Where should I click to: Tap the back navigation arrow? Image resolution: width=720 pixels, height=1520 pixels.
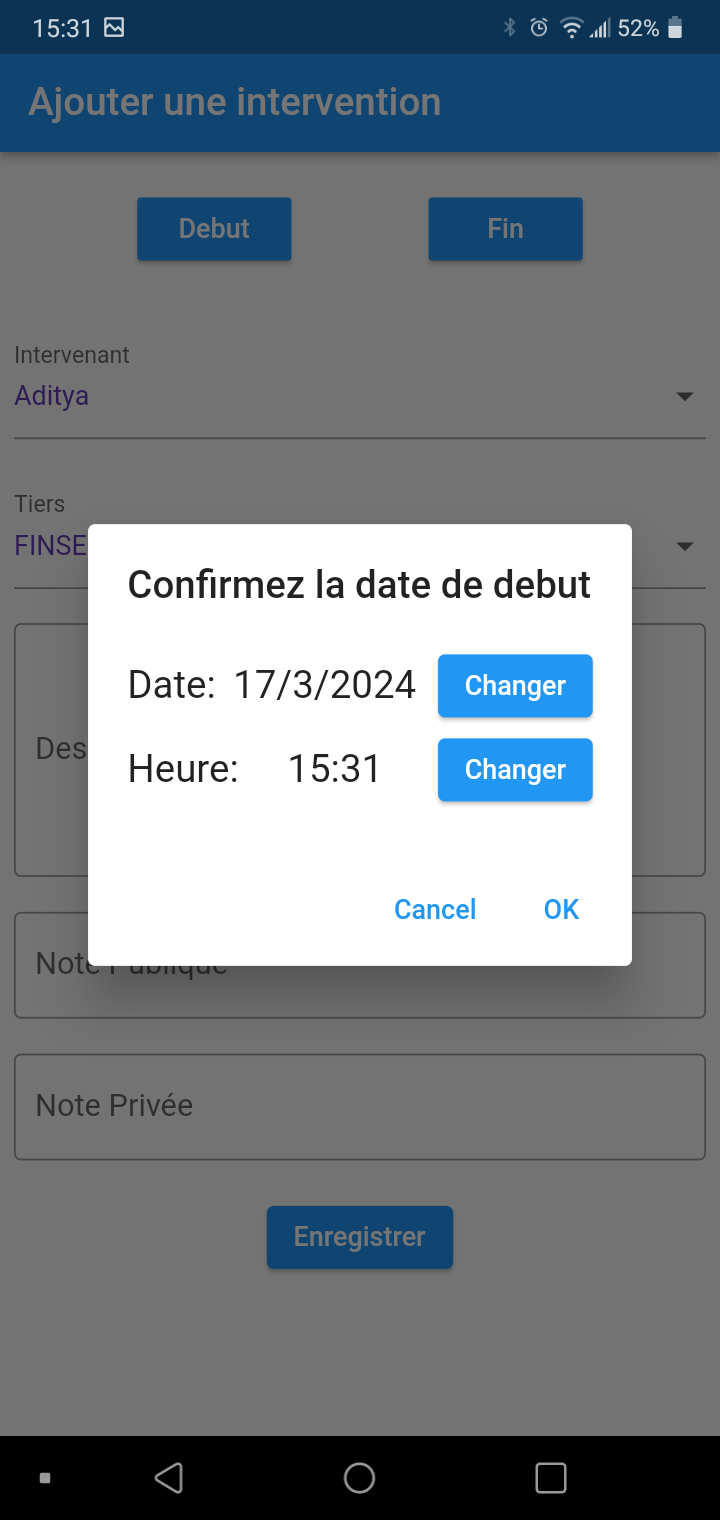tap(169, 1477)
